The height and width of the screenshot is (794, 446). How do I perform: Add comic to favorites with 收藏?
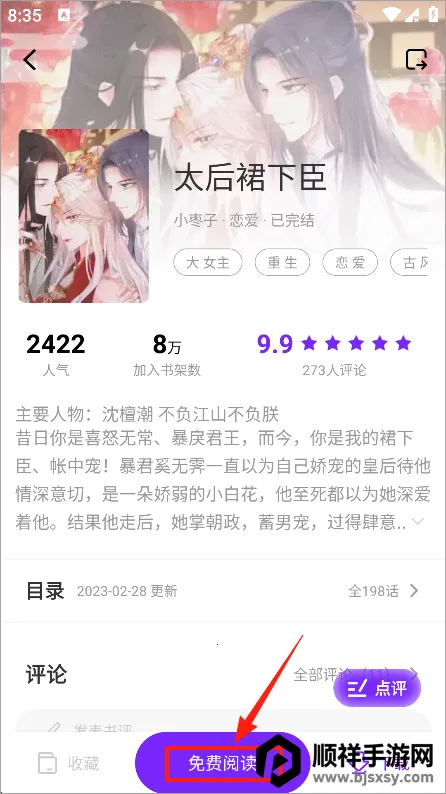click(69, 763)
